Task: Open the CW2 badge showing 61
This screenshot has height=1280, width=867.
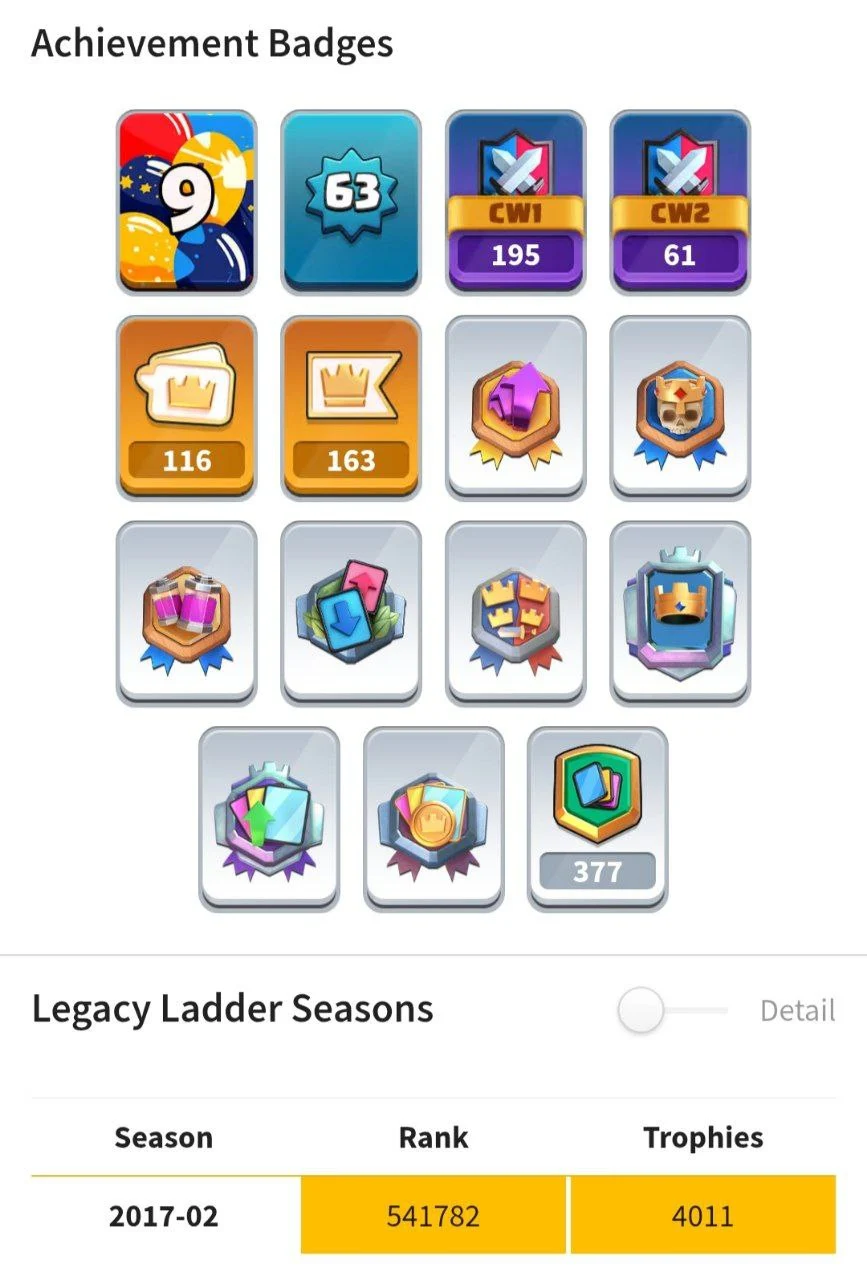Action: click(679, 202)
